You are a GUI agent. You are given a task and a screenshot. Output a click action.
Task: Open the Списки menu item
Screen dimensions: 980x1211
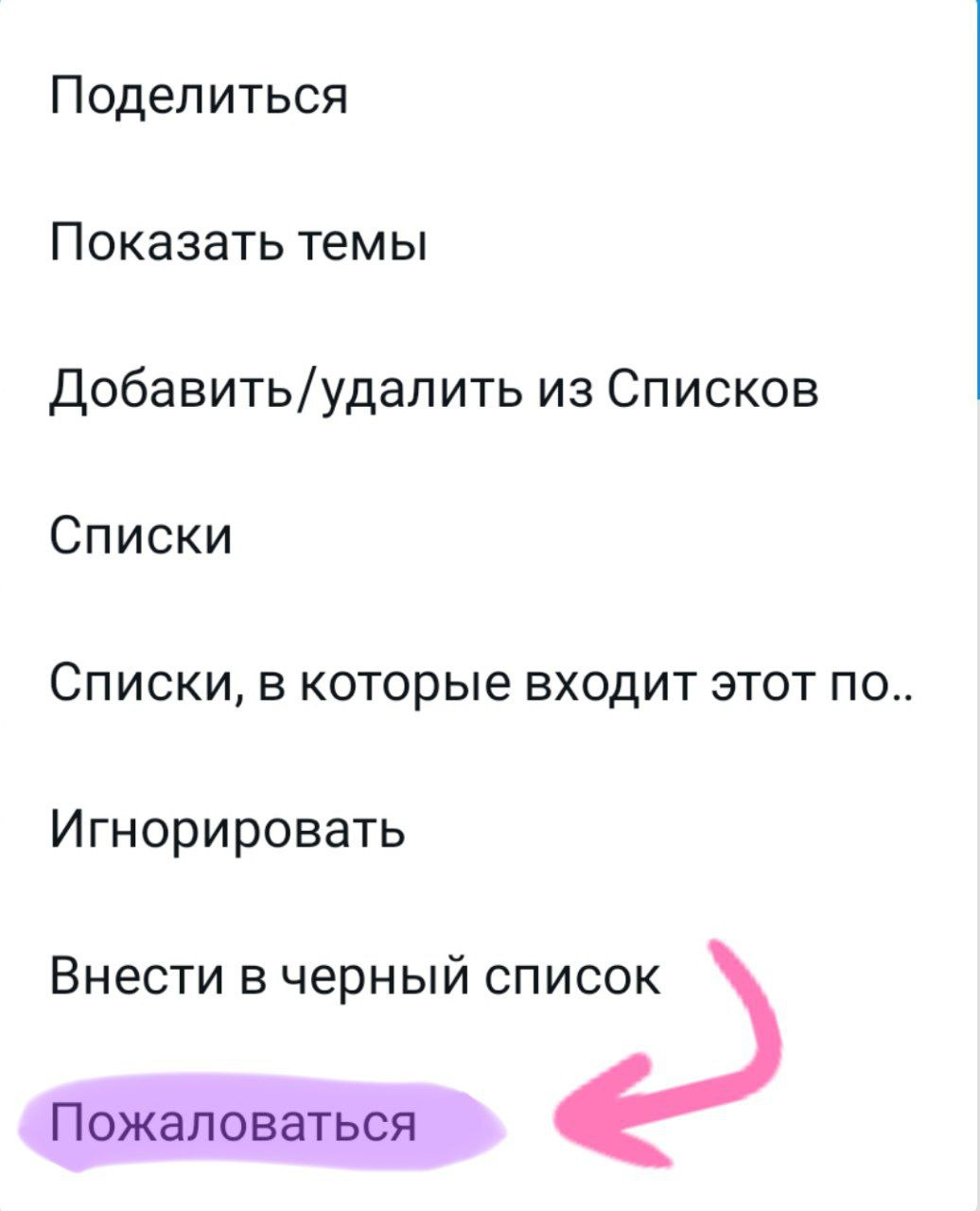tap(140, 536)
